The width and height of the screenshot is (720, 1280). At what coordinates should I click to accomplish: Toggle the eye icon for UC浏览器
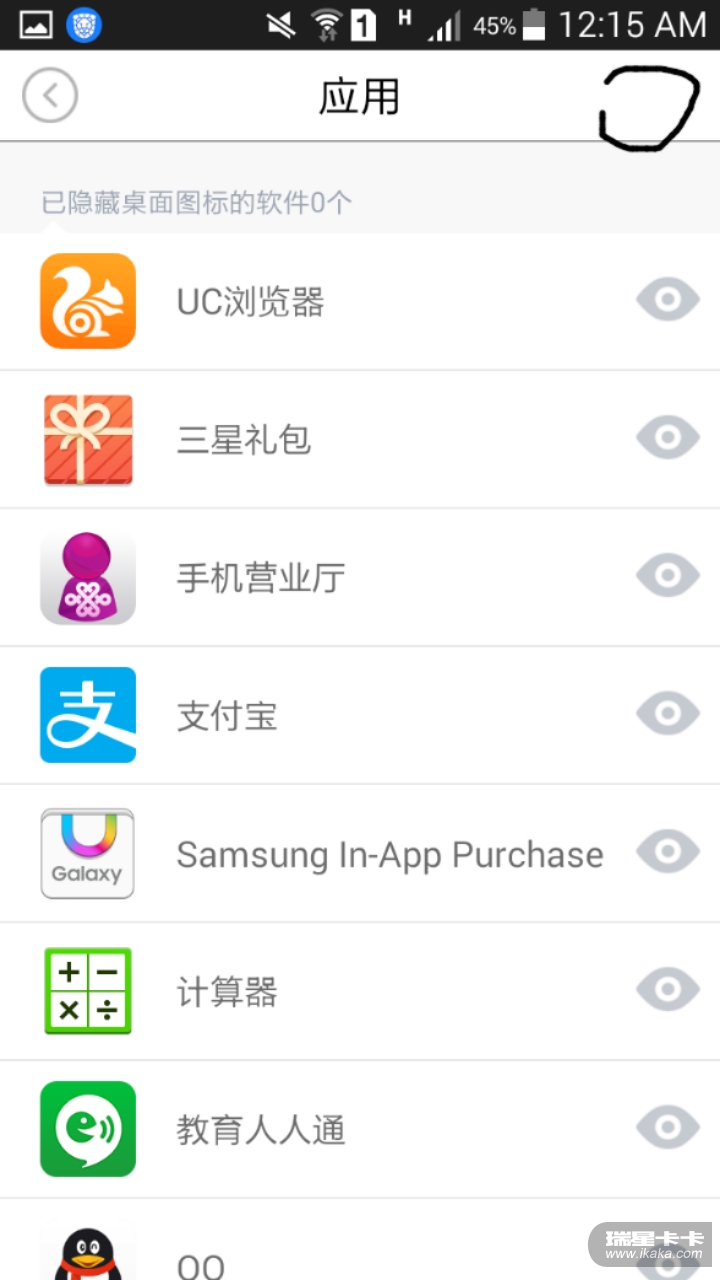click(x=668, y=300)
